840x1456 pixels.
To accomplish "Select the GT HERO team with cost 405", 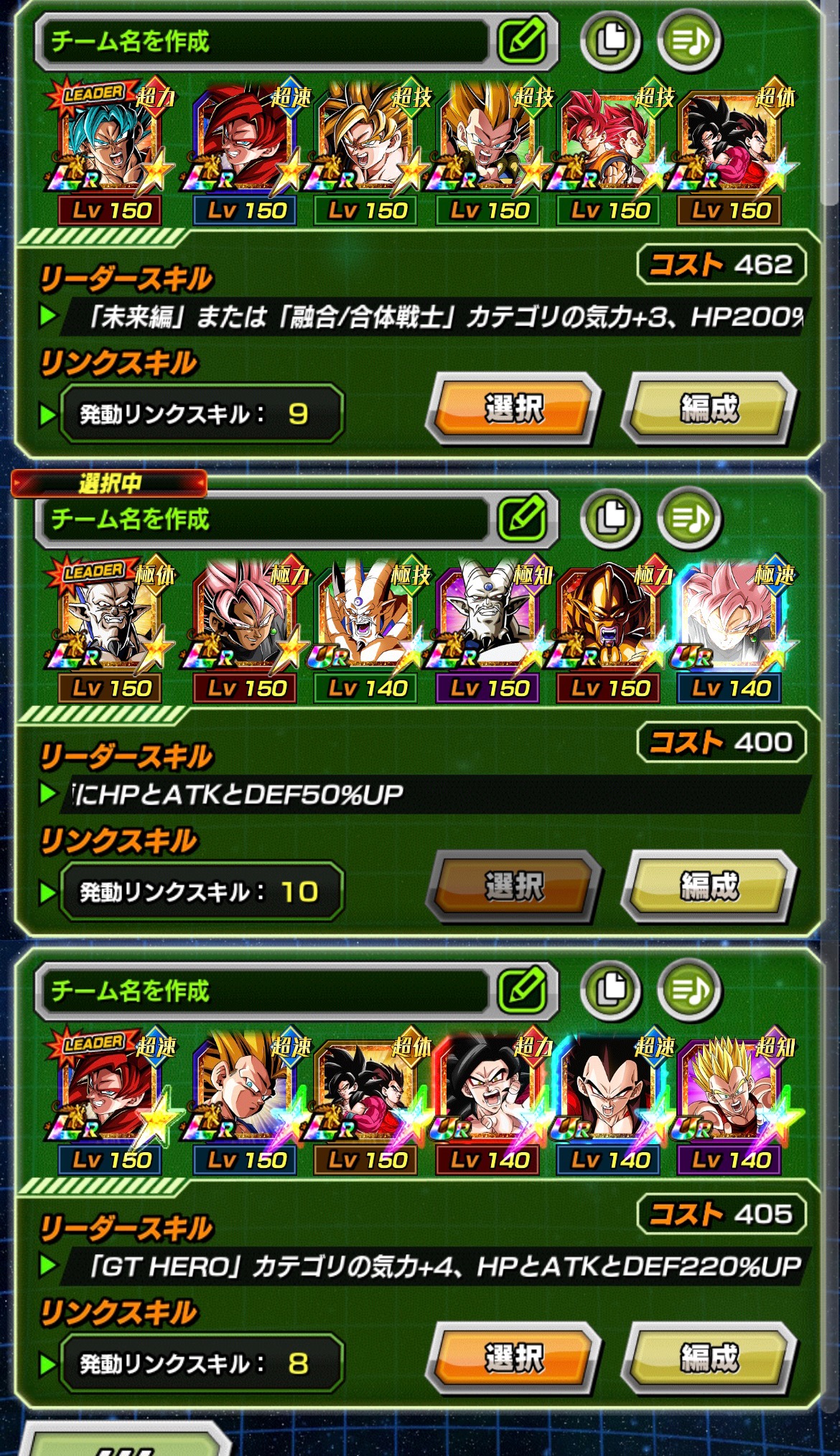I will (x=514, y=1358).
